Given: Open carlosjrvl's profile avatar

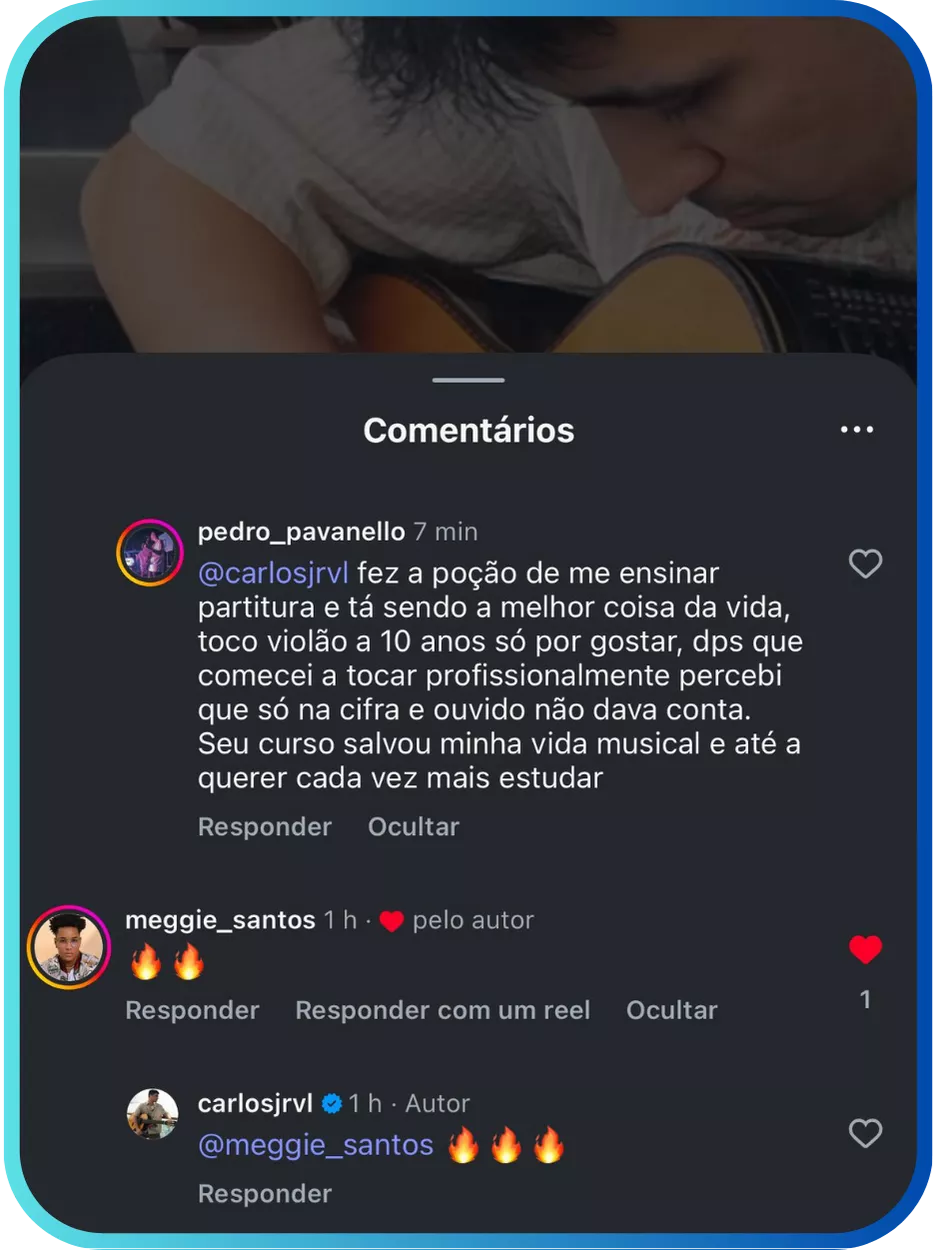Looking at the screenshot, I should click(x=153, y=1114).
